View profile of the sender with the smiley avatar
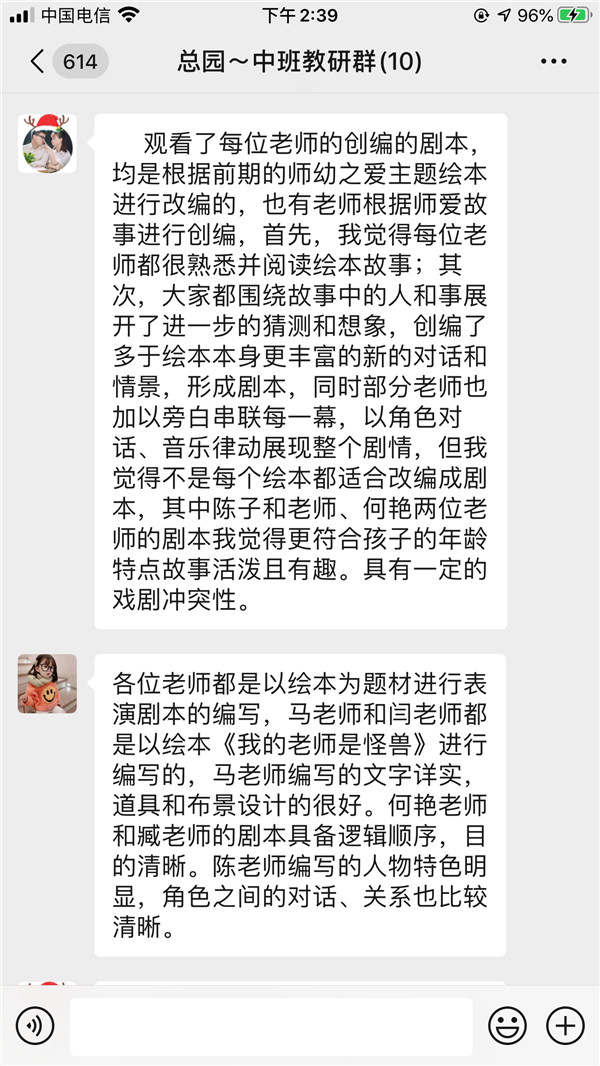Screen dimensions: 600x1066 pos(47,683)
